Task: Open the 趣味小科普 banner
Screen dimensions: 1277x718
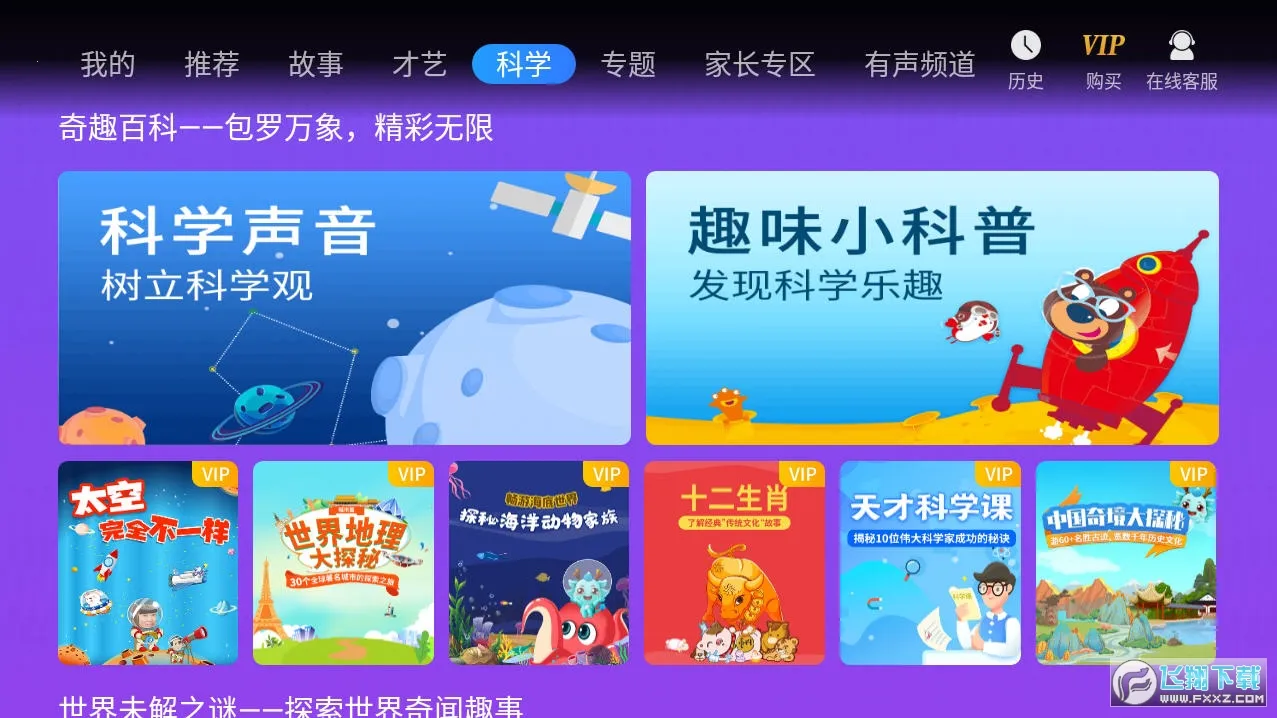Action: click(x=932, y=308)
